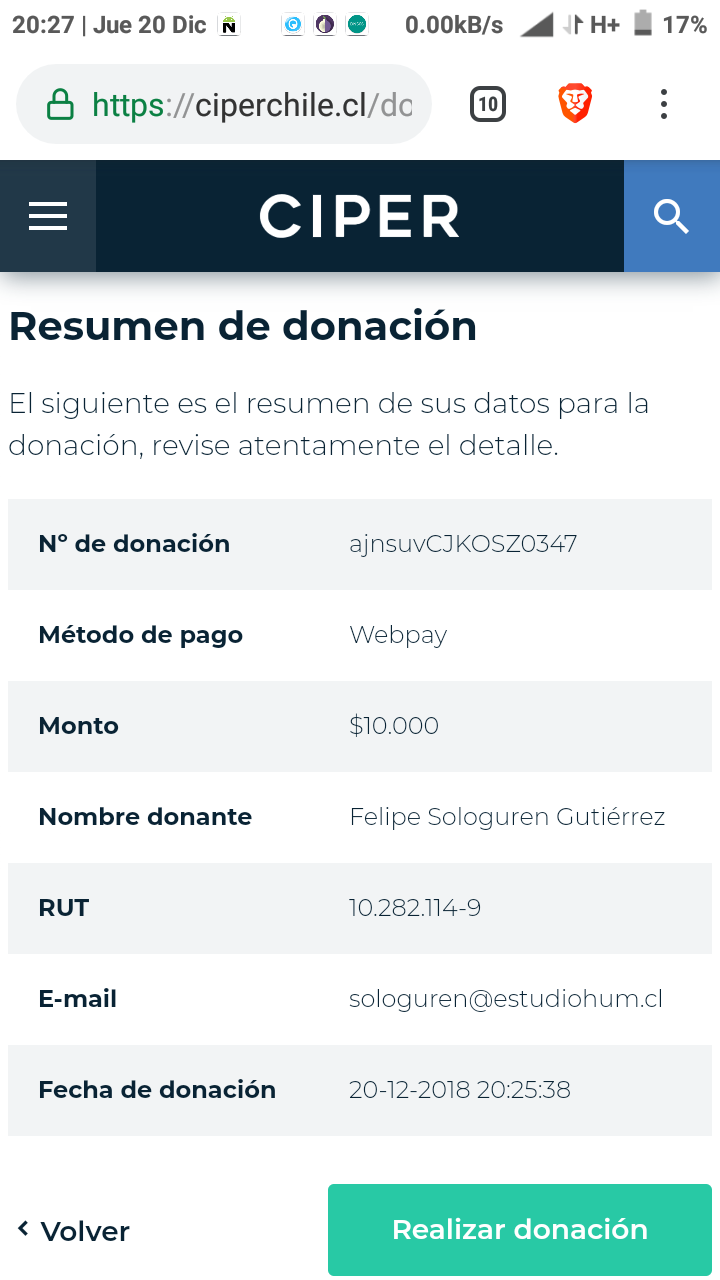Open the browser tab switcher

pyautogui.click(x=488, y=104)
